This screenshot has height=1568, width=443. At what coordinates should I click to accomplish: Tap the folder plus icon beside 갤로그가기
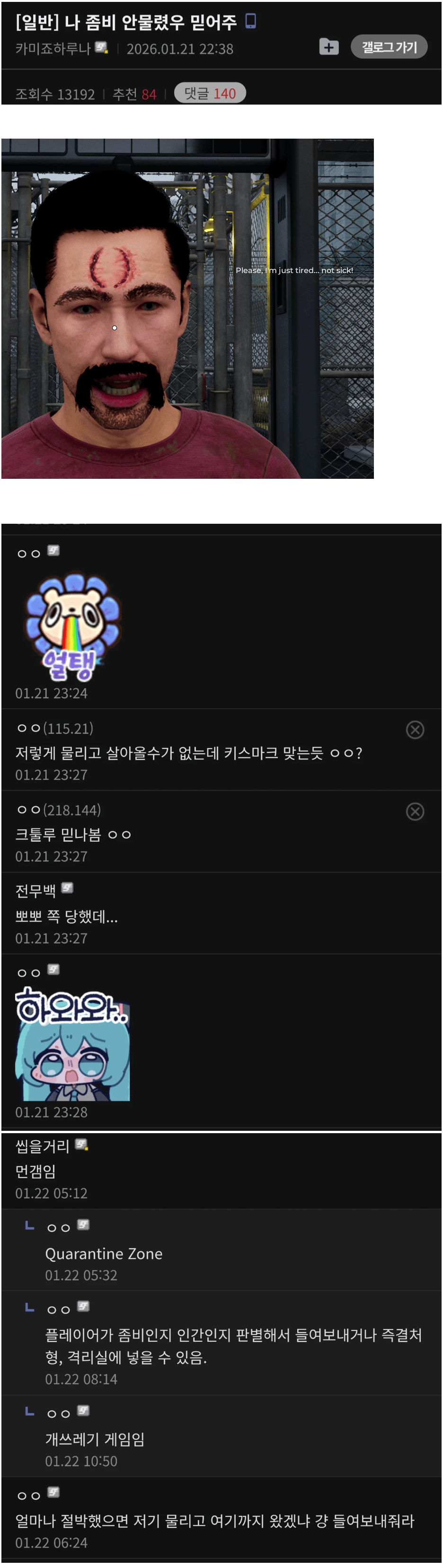pyautogui.click(x=328, y=47)
